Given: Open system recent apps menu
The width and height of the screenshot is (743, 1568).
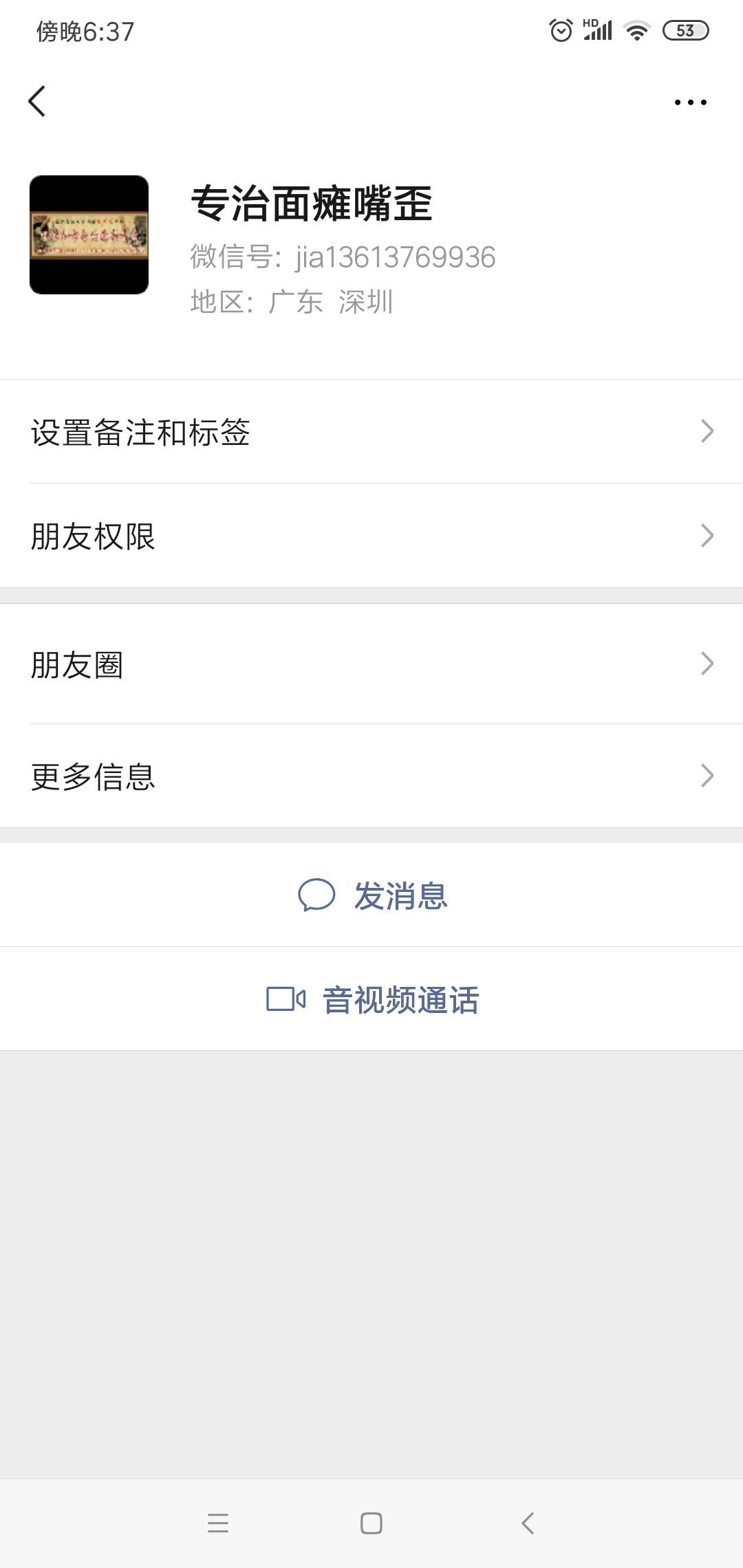Looking at the screenshot, I should tap(218, 1523).
